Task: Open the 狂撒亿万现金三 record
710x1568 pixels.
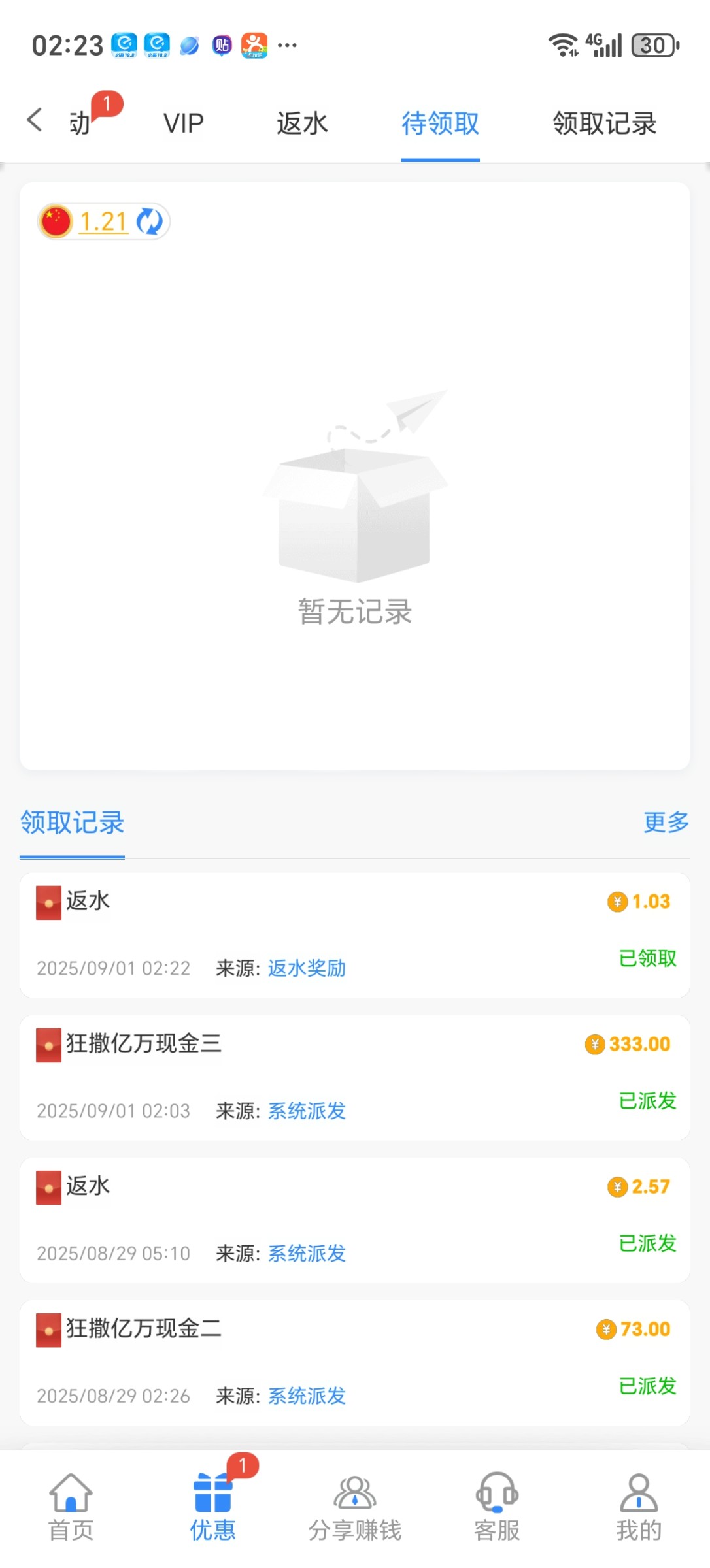Action: 354,1077
